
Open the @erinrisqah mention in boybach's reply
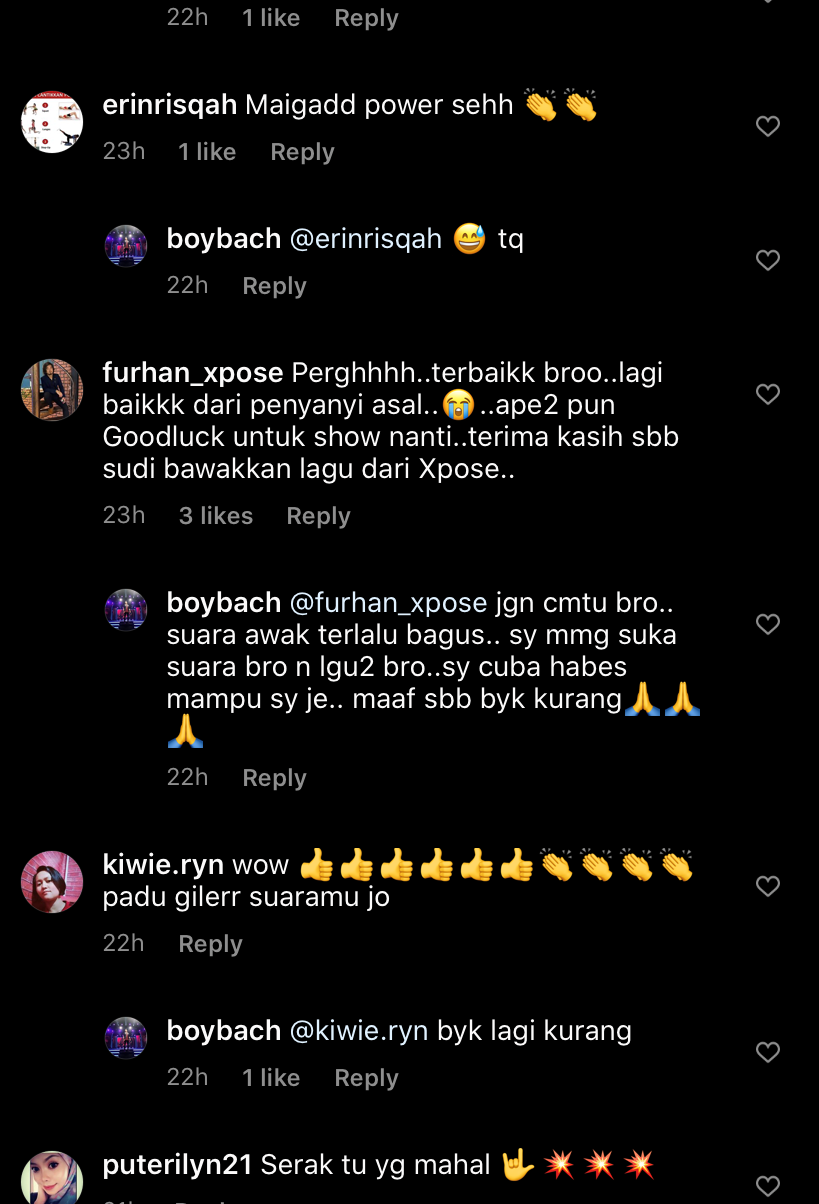click(x=366, y=239)
